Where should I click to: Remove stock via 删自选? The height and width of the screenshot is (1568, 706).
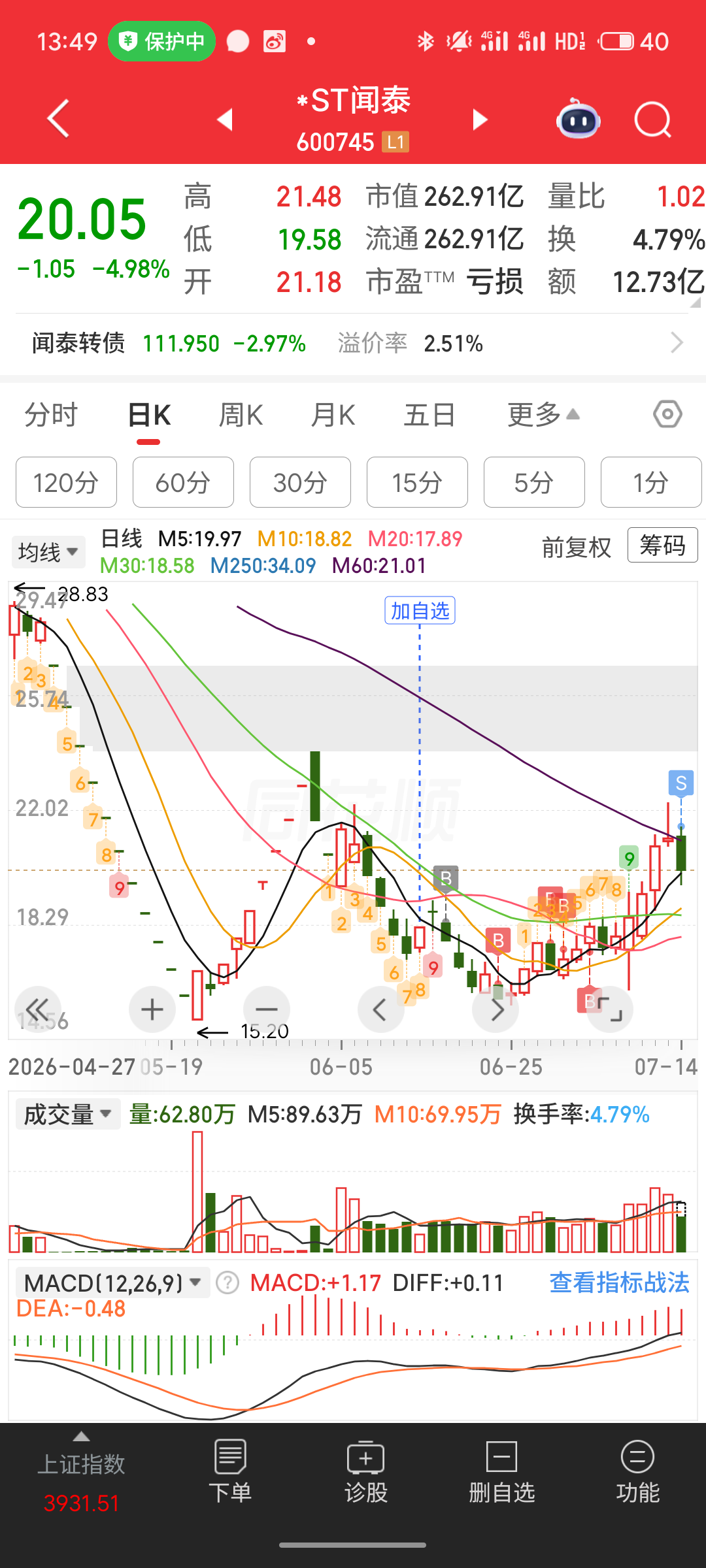click(501, 1471)
